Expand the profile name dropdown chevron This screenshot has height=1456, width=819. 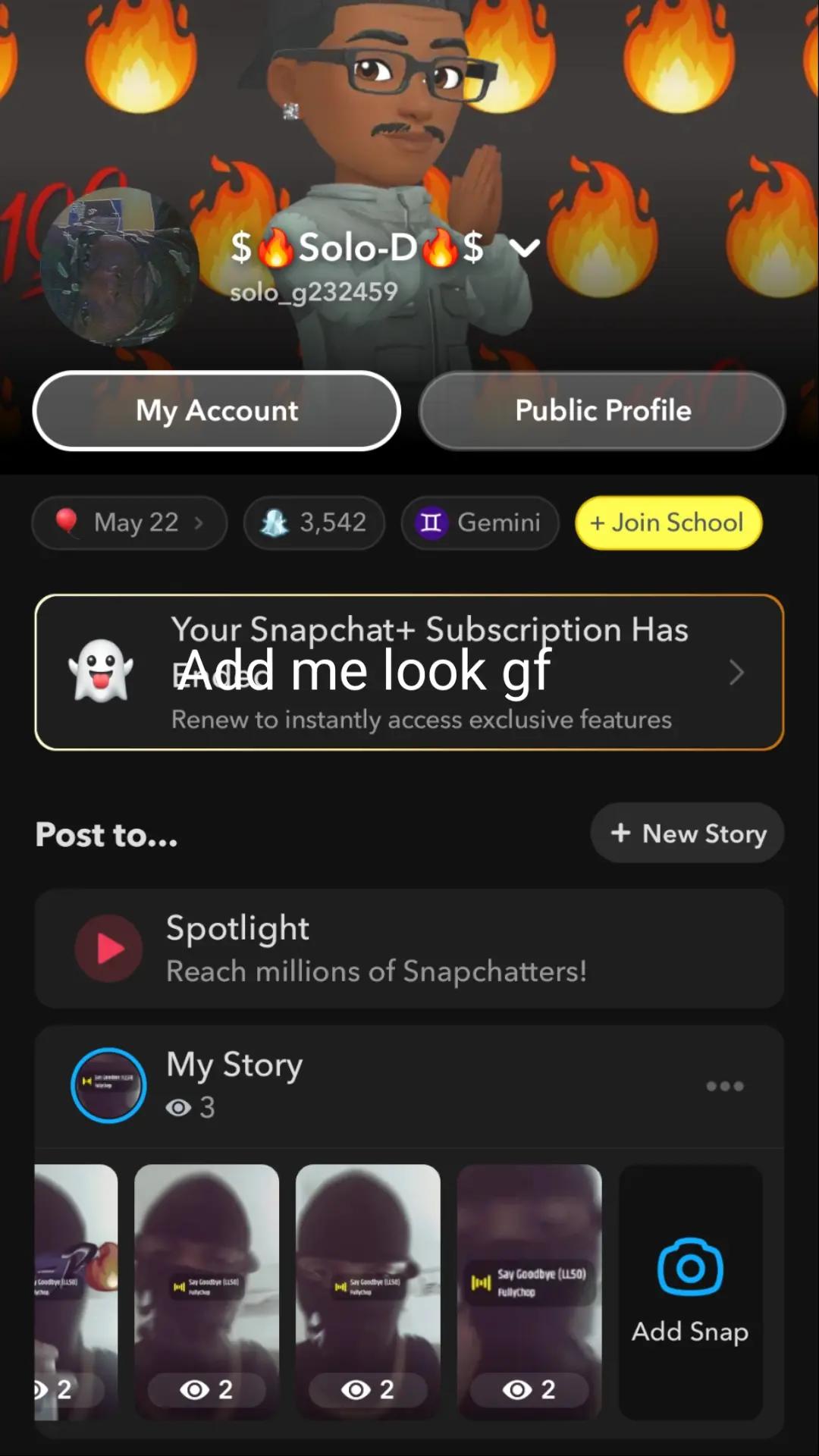[524, 247]
